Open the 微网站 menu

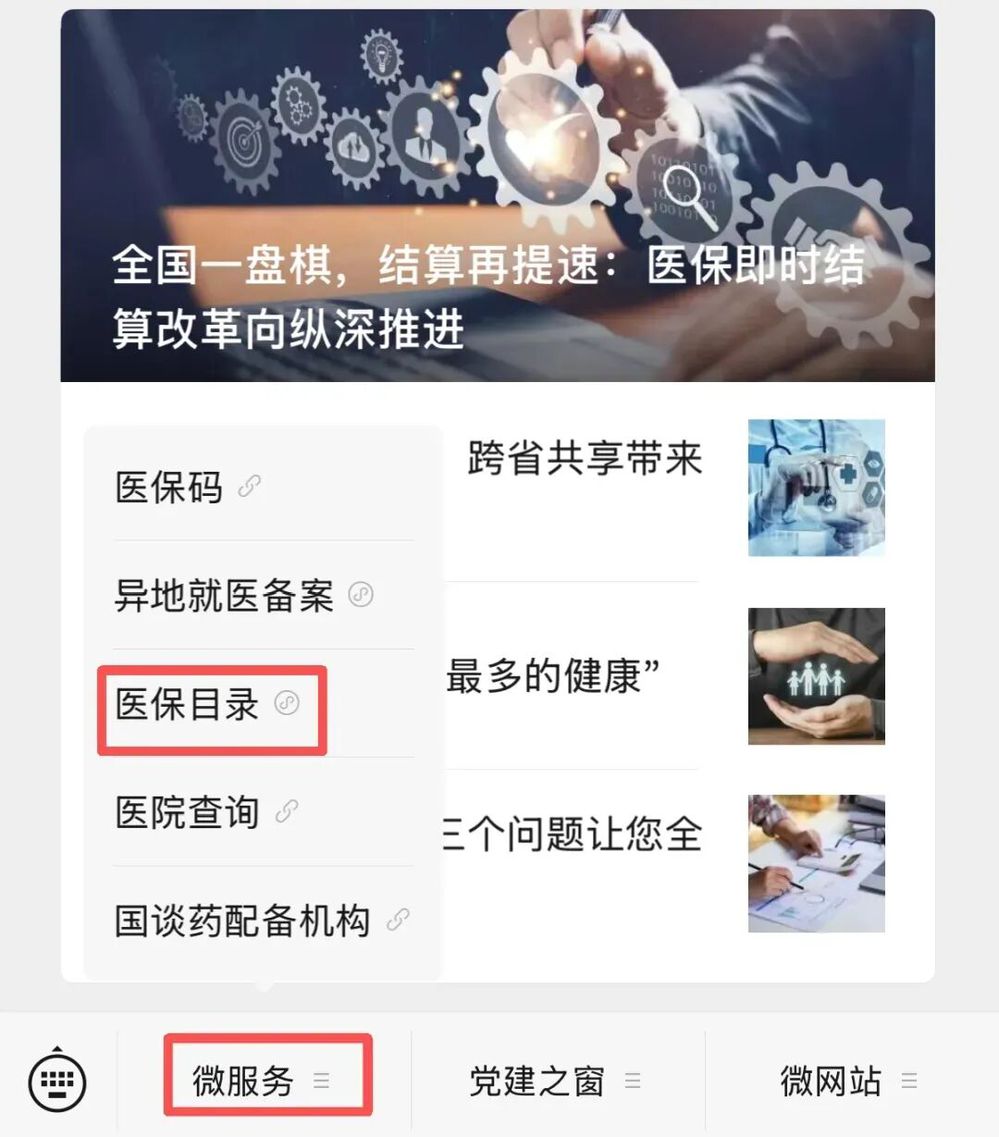coord(830,1080)
